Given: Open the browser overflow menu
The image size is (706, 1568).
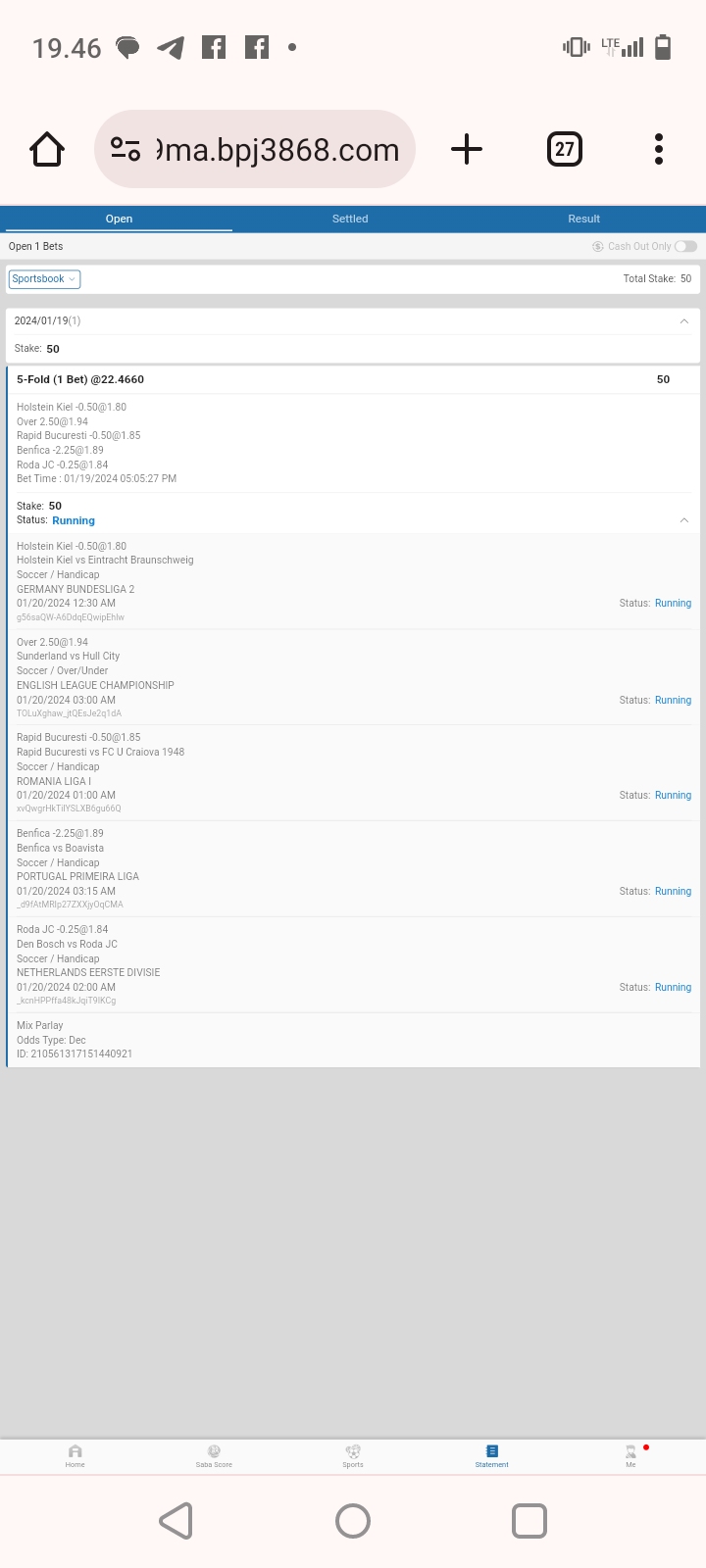Looking at the screenshot, I should [x=659, y=150].
